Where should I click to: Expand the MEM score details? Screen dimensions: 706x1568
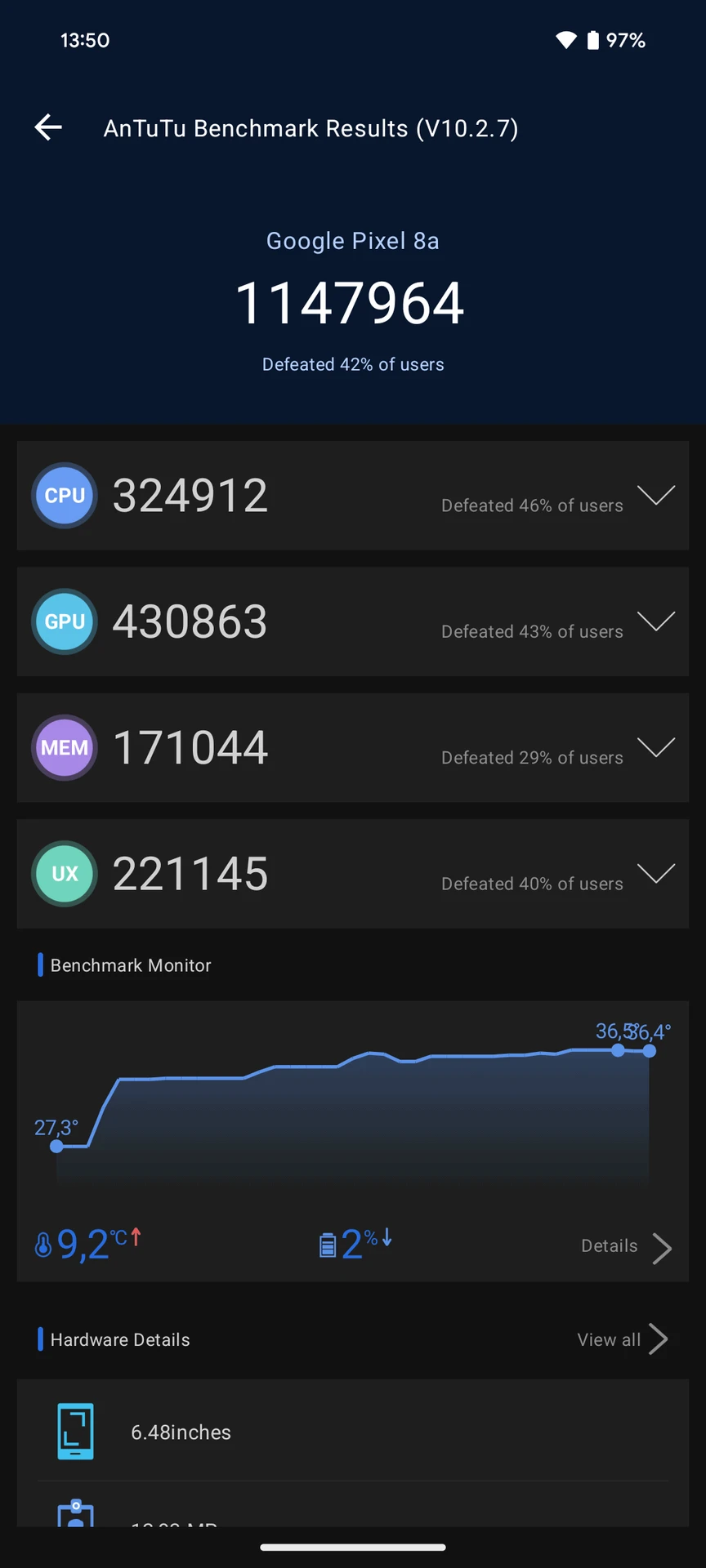655,747
